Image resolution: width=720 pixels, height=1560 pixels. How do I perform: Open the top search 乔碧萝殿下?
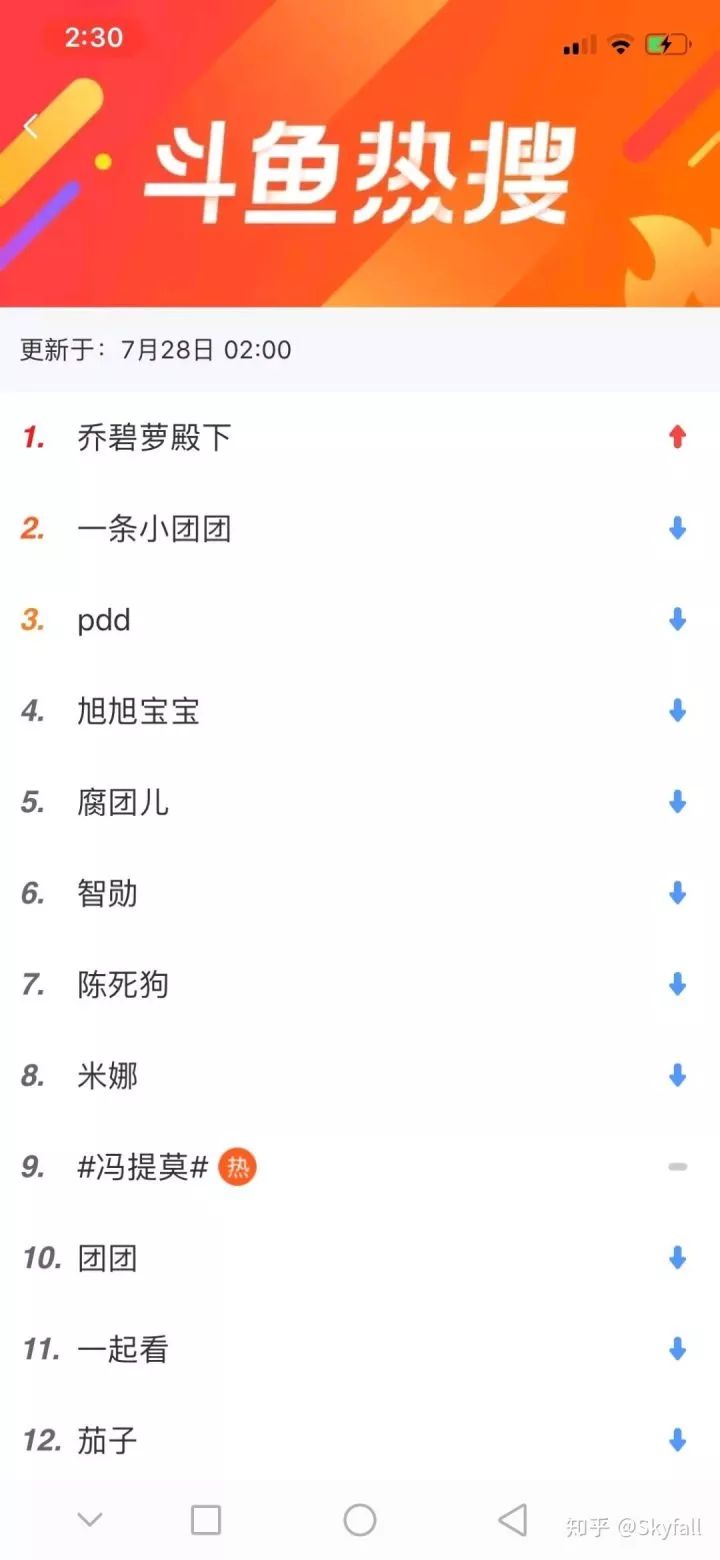154,437
